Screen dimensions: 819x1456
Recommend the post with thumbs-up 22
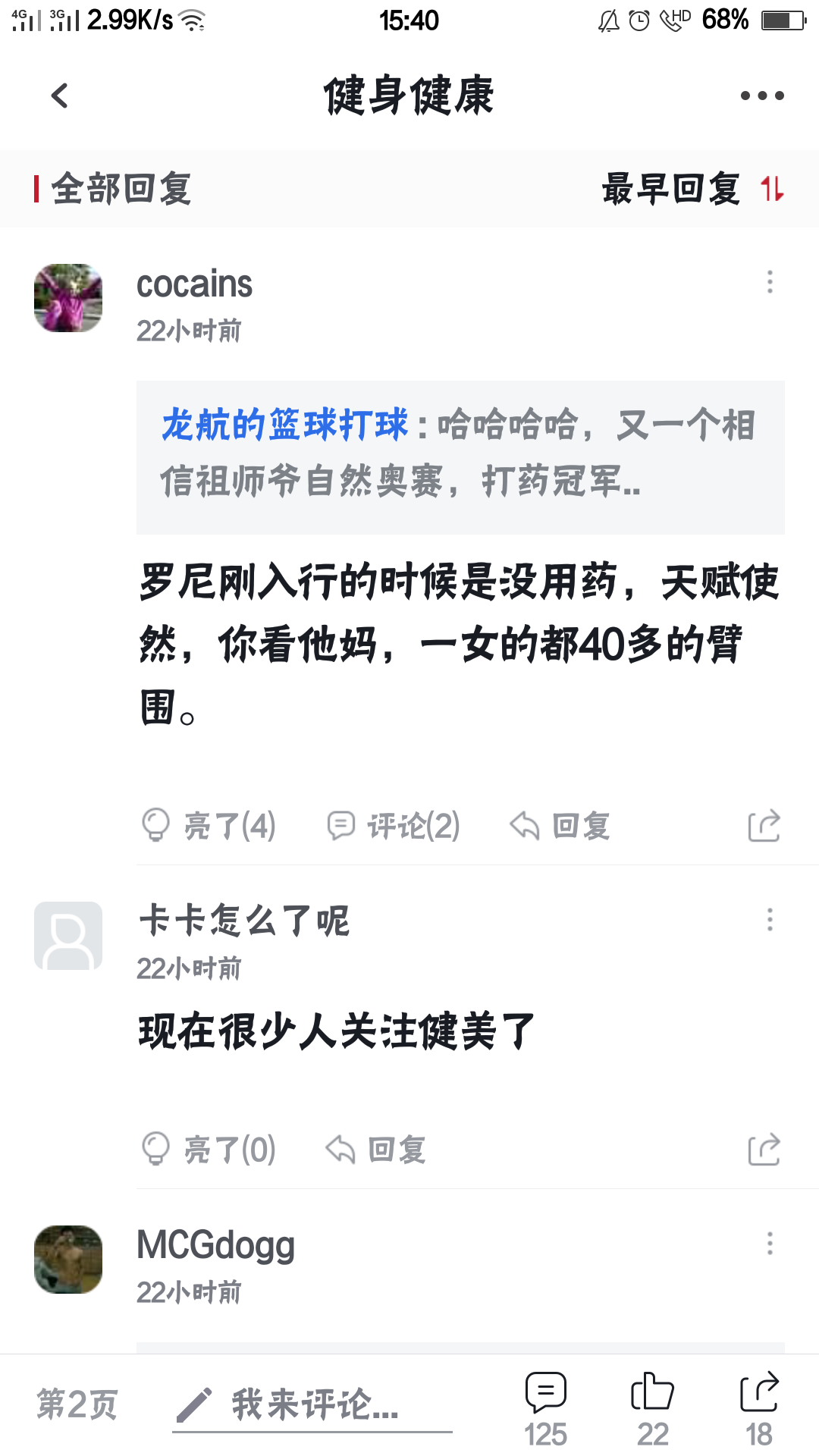[652, 1410]
